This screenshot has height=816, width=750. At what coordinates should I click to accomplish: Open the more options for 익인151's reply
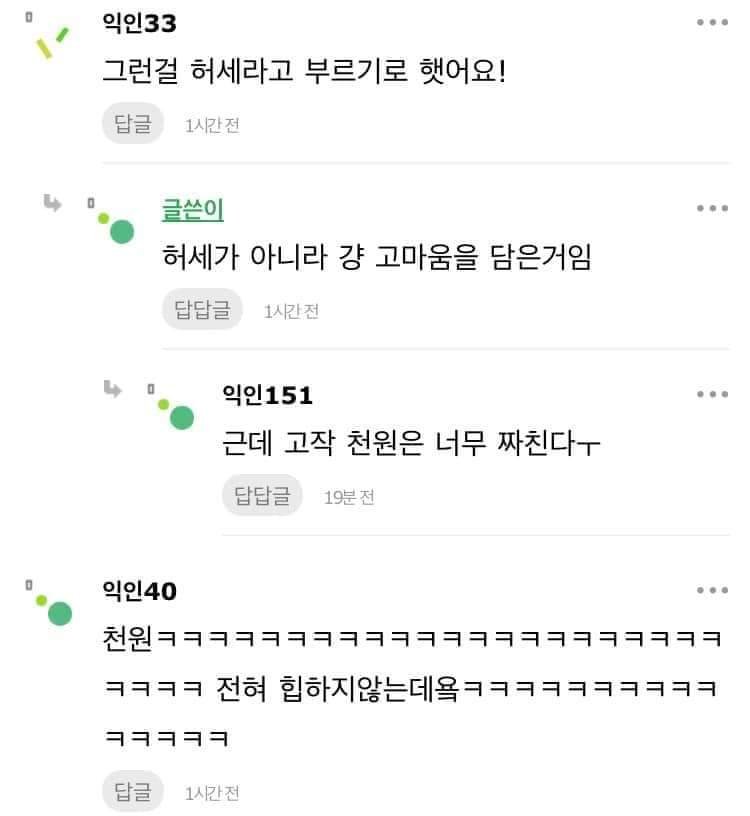[x=713, y=394]
